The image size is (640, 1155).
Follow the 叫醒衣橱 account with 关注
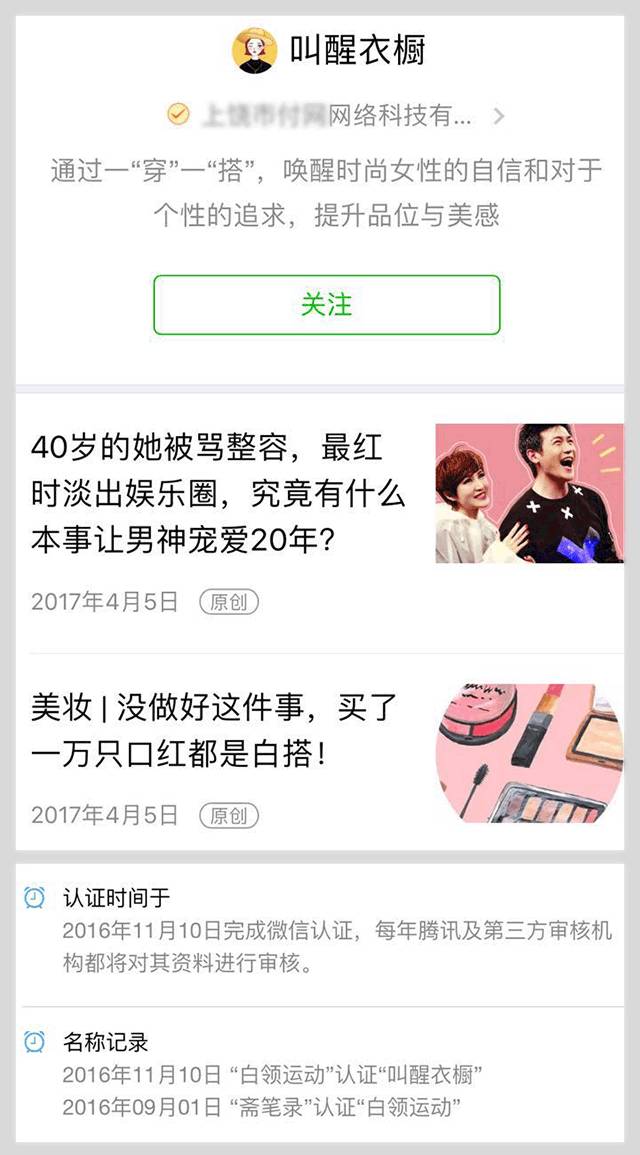[x=326, y=305]
